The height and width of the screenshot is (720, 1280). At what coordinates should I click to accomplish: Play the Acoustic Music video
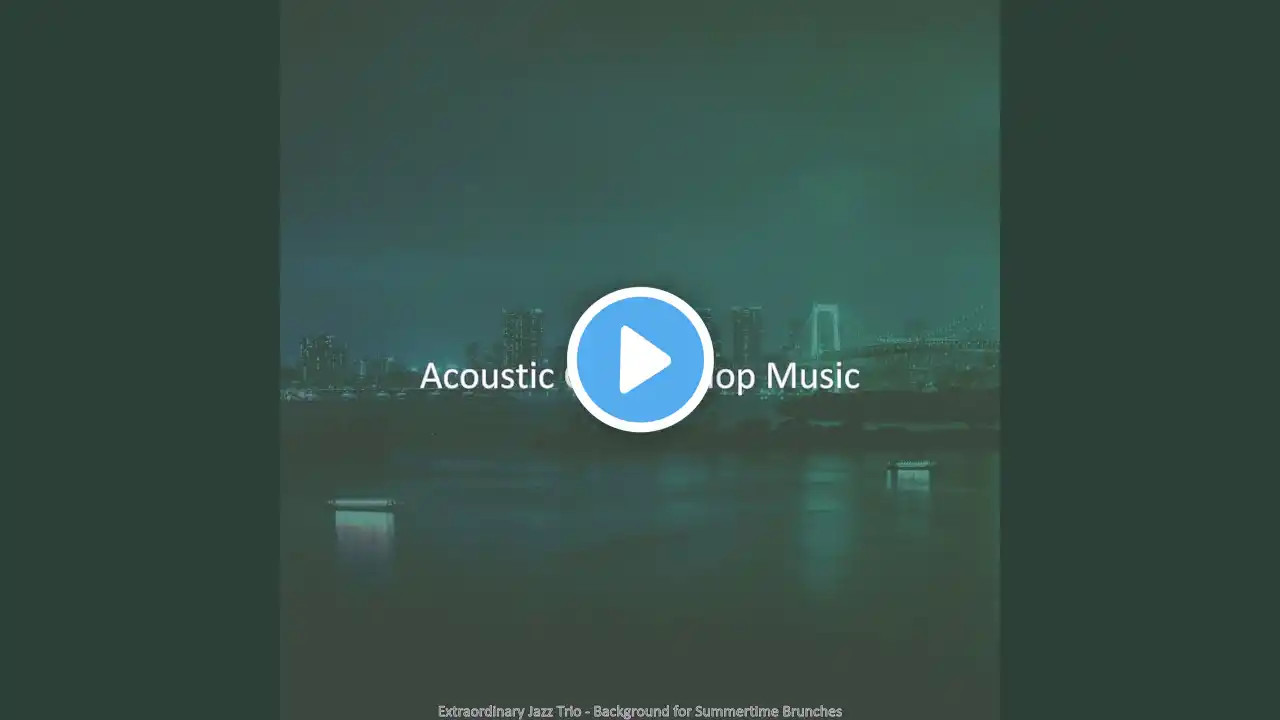[640, 360]
